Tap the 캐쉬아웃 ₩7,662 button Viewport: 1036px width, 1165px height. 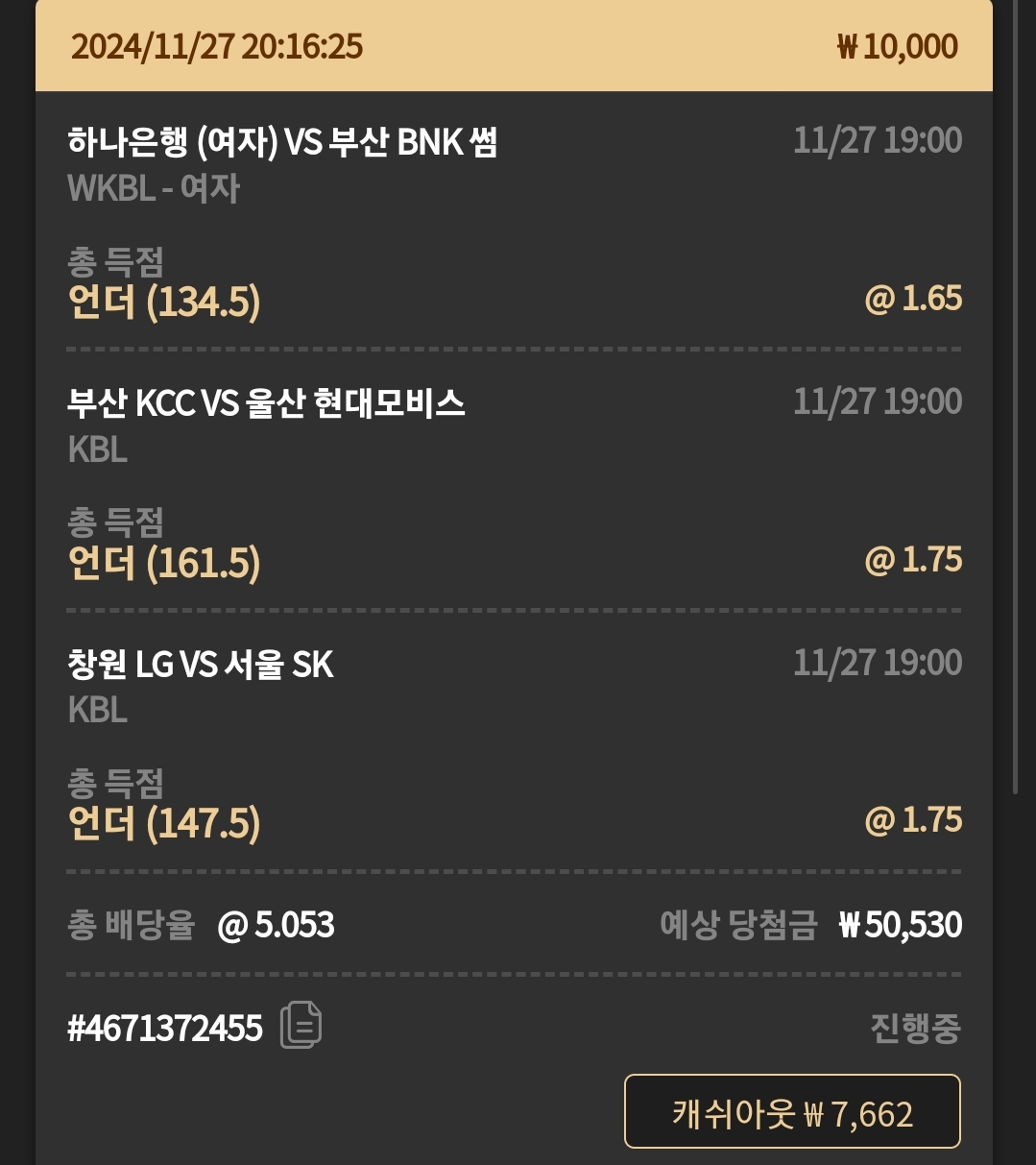(792, 1112)
